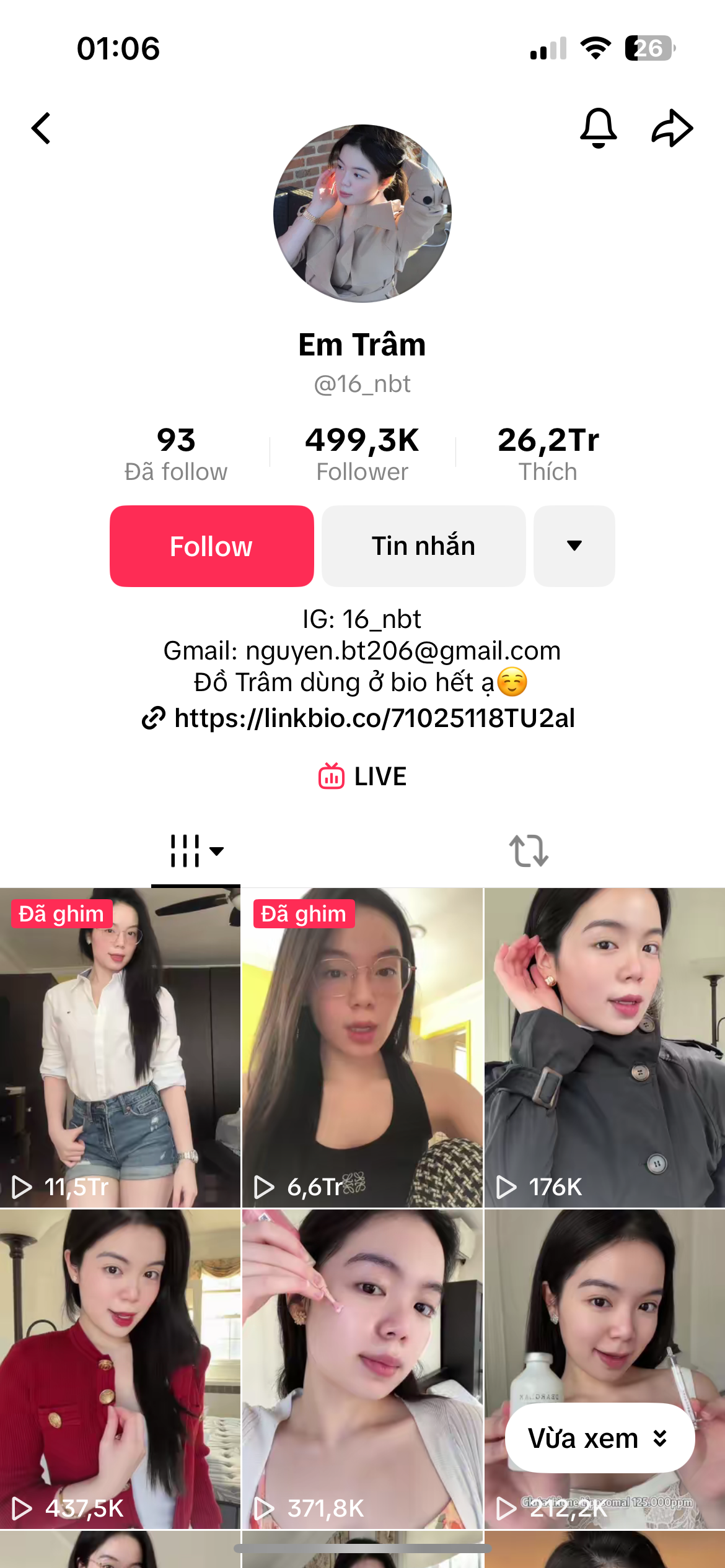Viewport: 725px width, 1568px height.
Task: Go back using the back arrow
Action: tap(42, 129)
